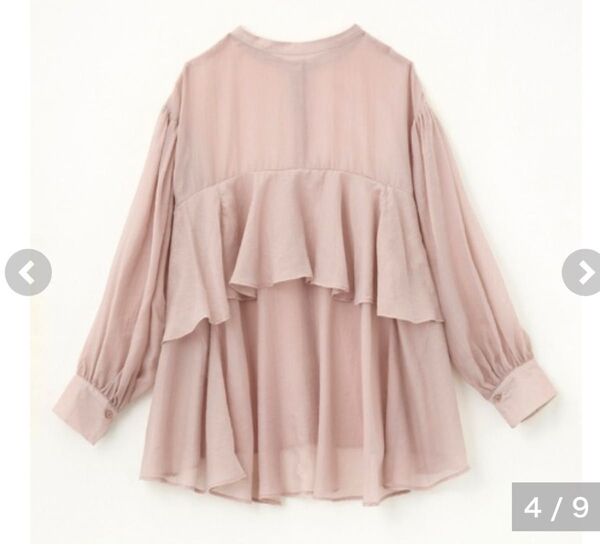Show the next product image
600x546 pixels.
(x=582, y=272)
